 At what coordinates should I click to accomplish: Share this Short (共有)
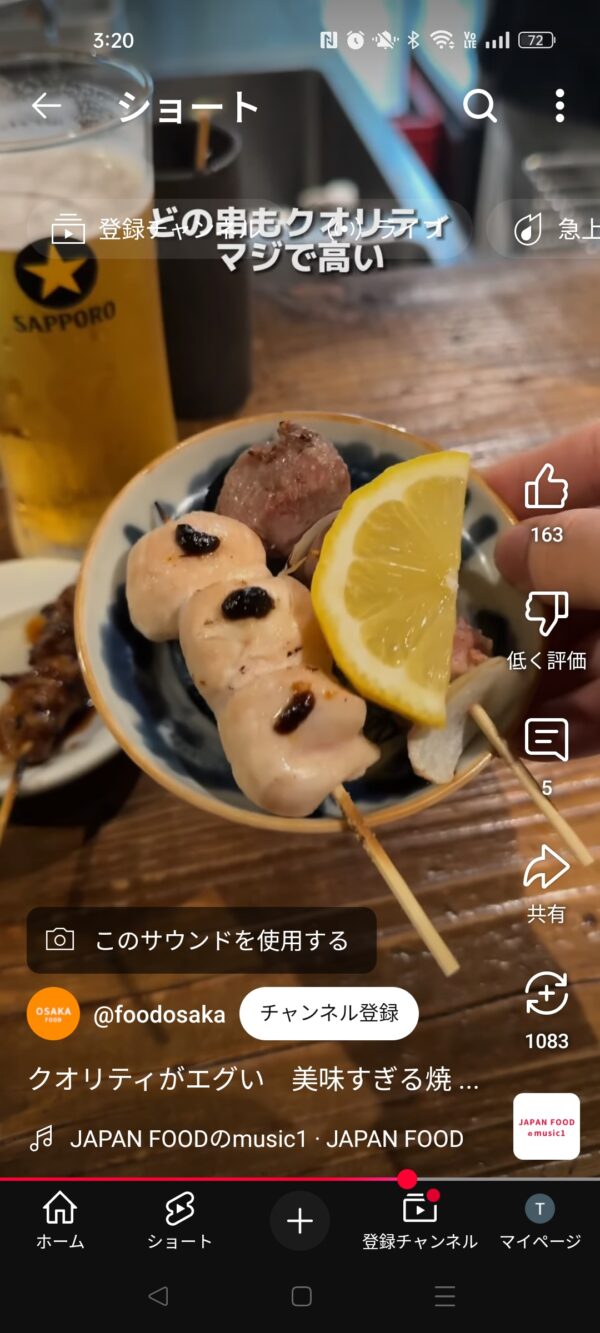[x=546, y=868]
